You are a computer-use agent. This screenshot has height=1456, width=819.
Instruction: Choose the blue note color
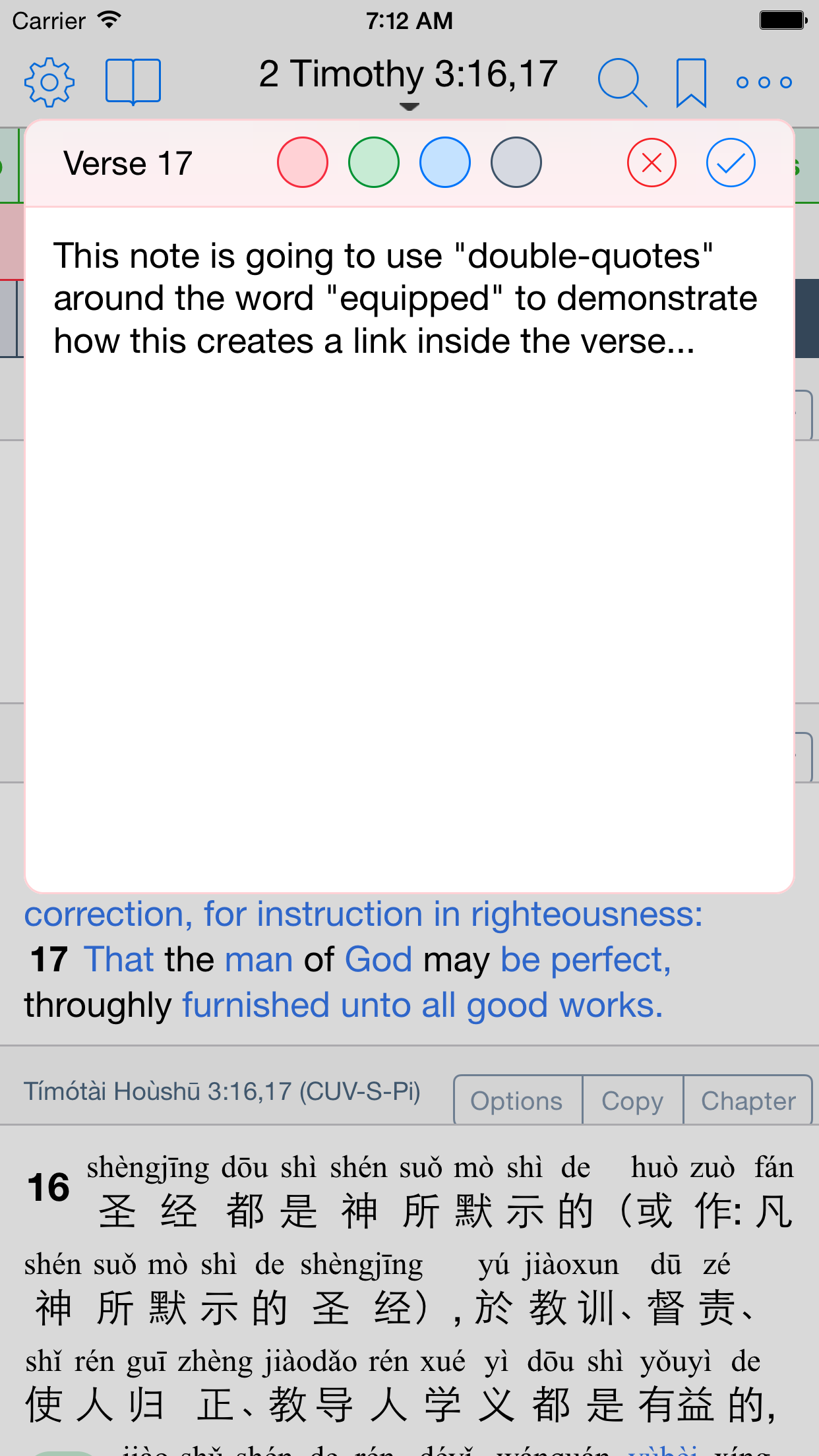(x=445, y=162)
